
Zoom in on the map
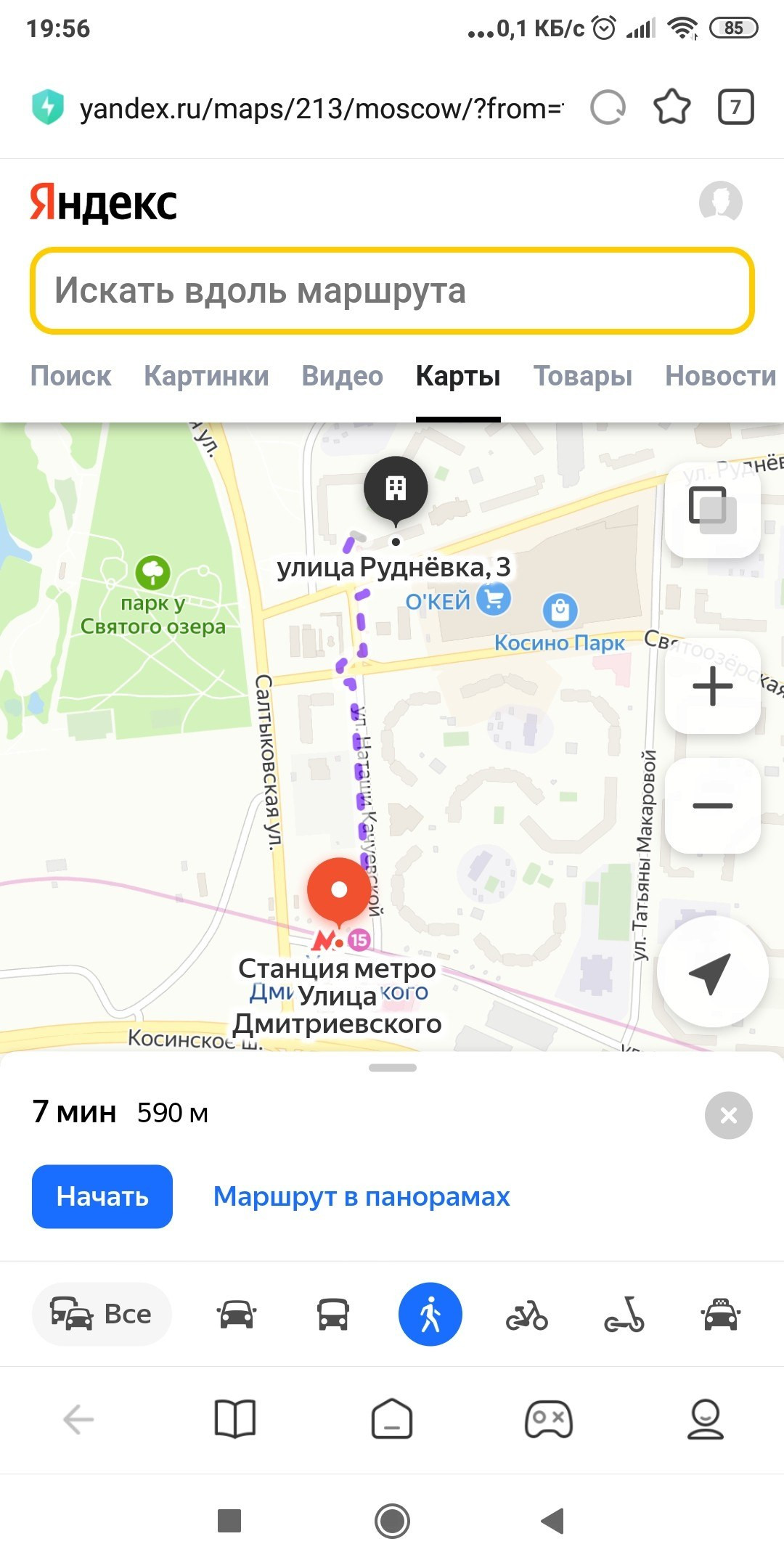(x=712, y=686)
